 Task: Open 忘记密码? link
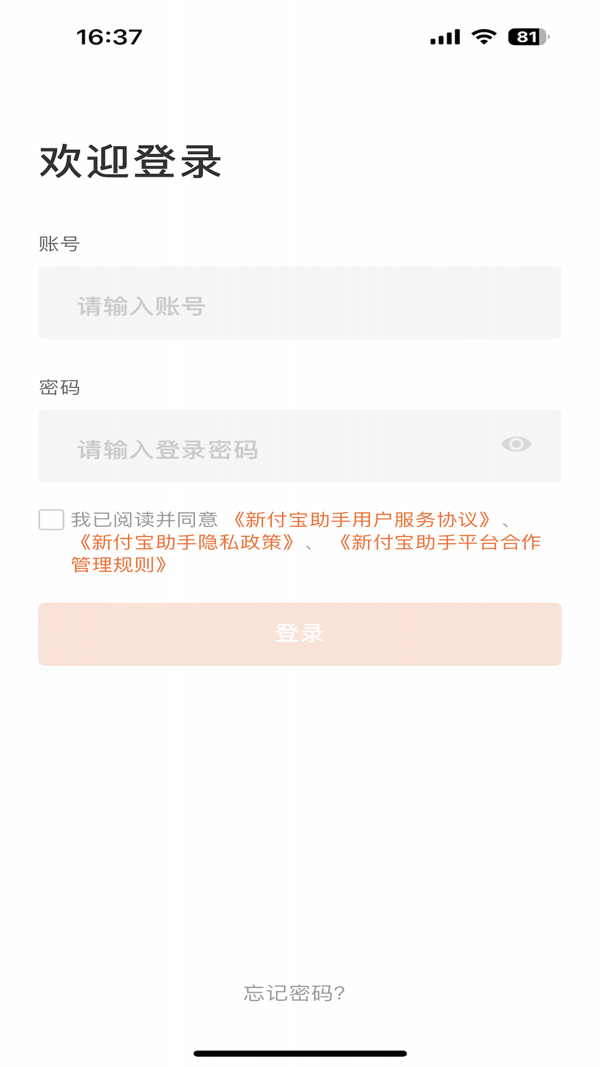[x=295, y=993]
